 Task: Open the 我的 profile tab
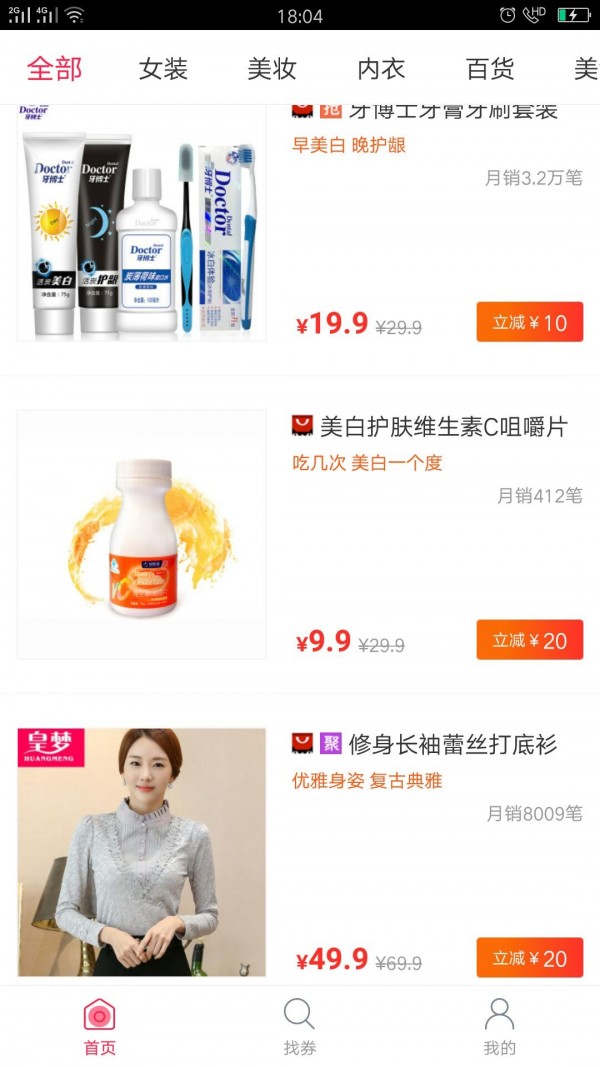coord(499,1027)
